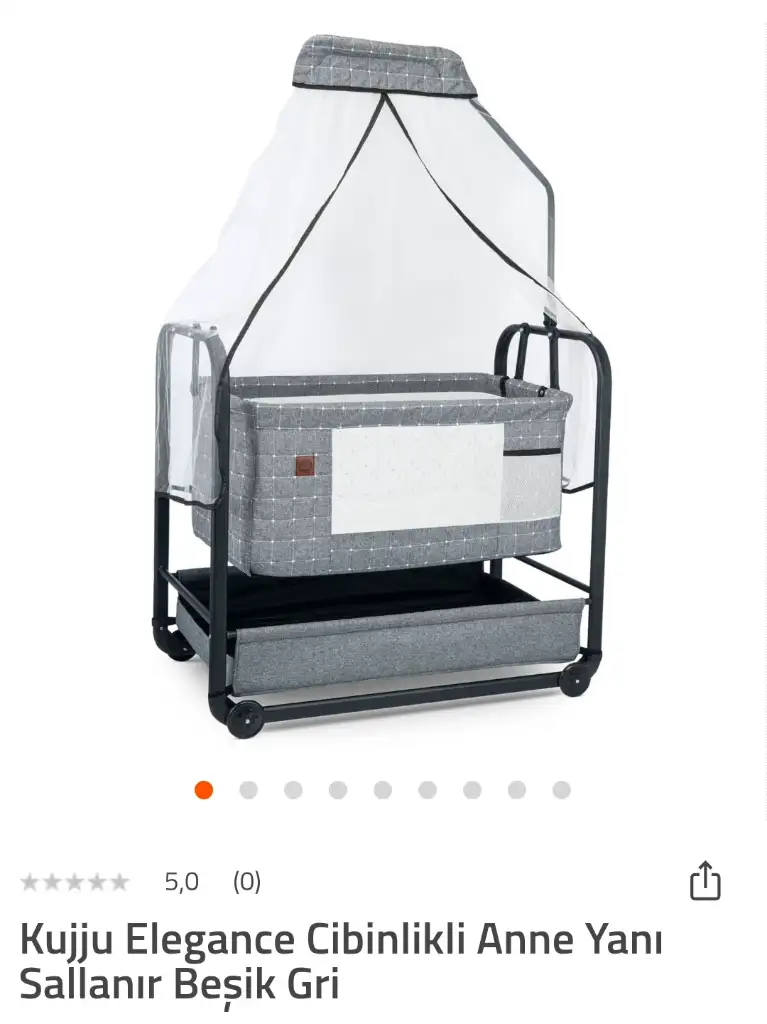Jump to the last product image dot

(562, 790)
